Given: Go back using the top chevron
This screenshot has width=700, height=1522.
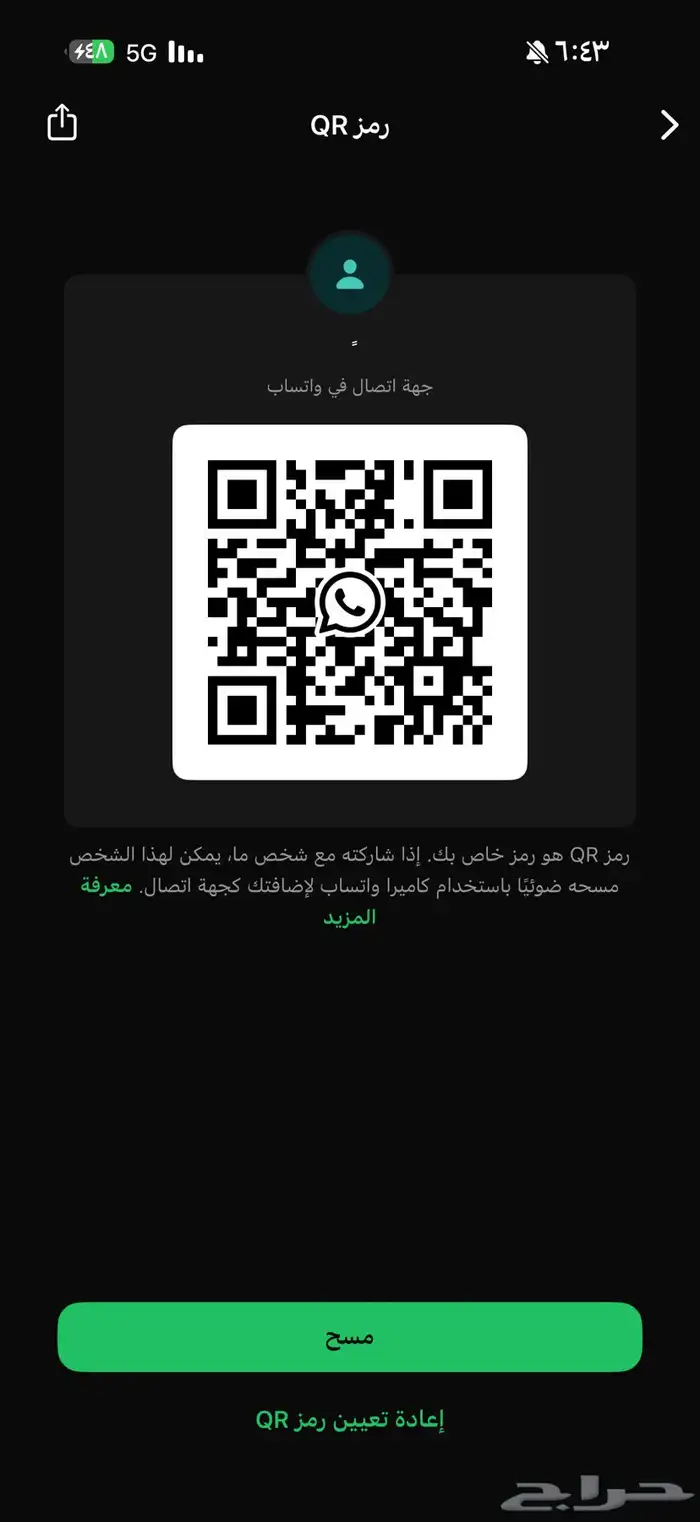Looking at the screenshot, I should pos(669,125).
